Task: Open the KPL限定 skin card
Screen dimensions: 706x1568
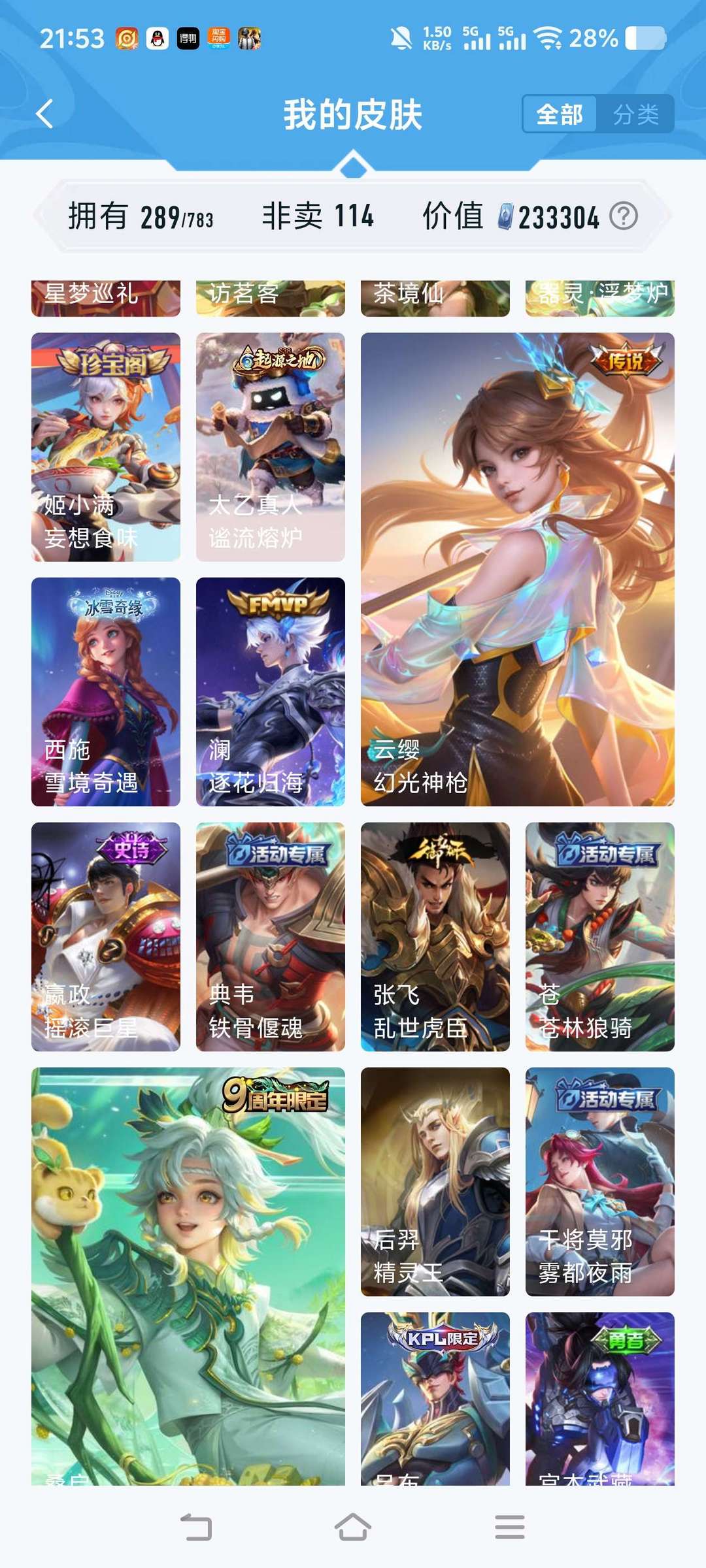Action: (x=435, y=1399)
